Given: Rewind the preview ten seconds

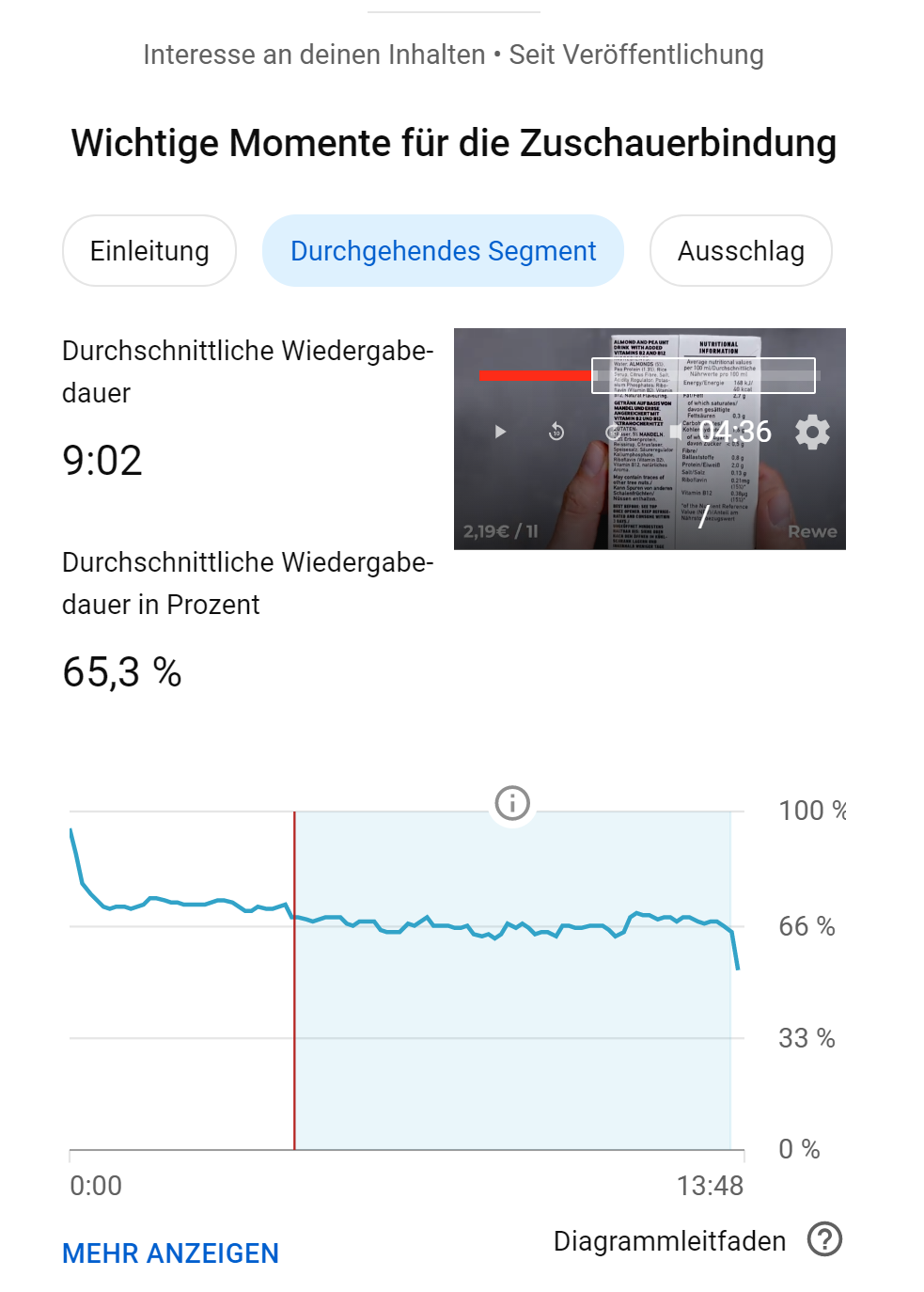Looking at the screenshot, I should click(x=556, y=432).
